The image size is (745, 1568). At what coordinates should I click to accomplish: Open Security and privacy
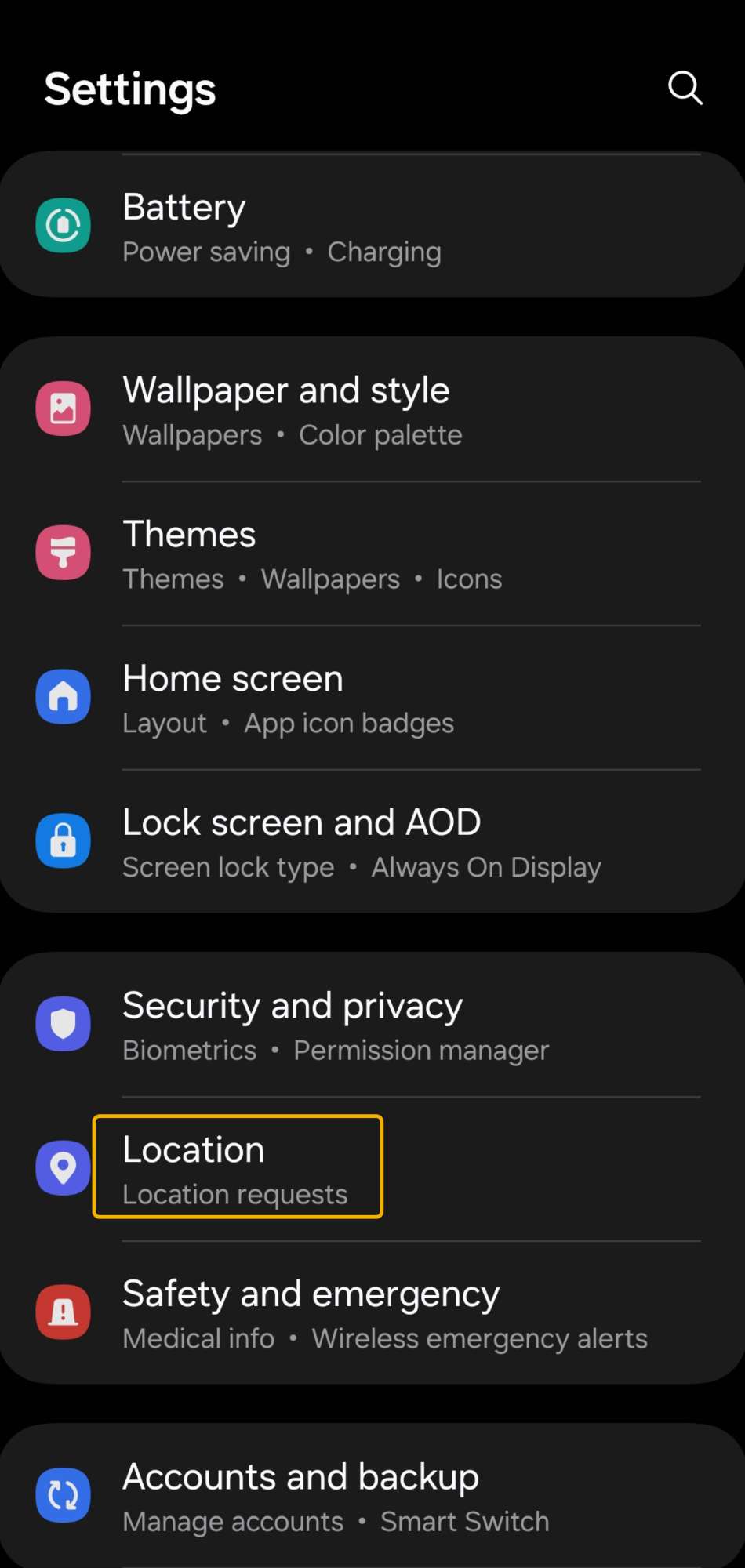(372, 1025)
